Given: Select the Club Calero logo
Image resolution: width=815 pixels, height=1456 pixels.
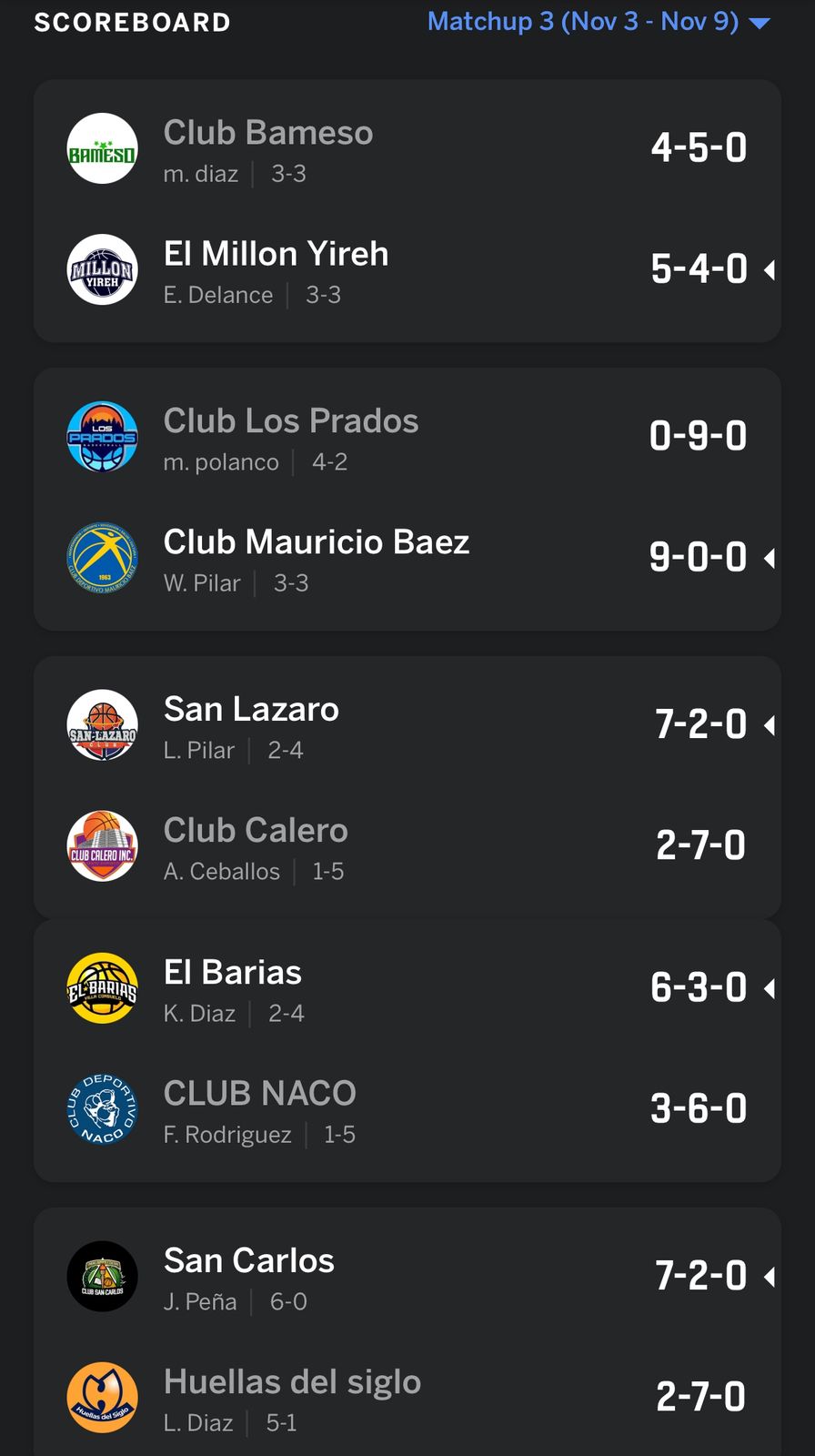Looking at the screenshot, I should coord(102,846).
